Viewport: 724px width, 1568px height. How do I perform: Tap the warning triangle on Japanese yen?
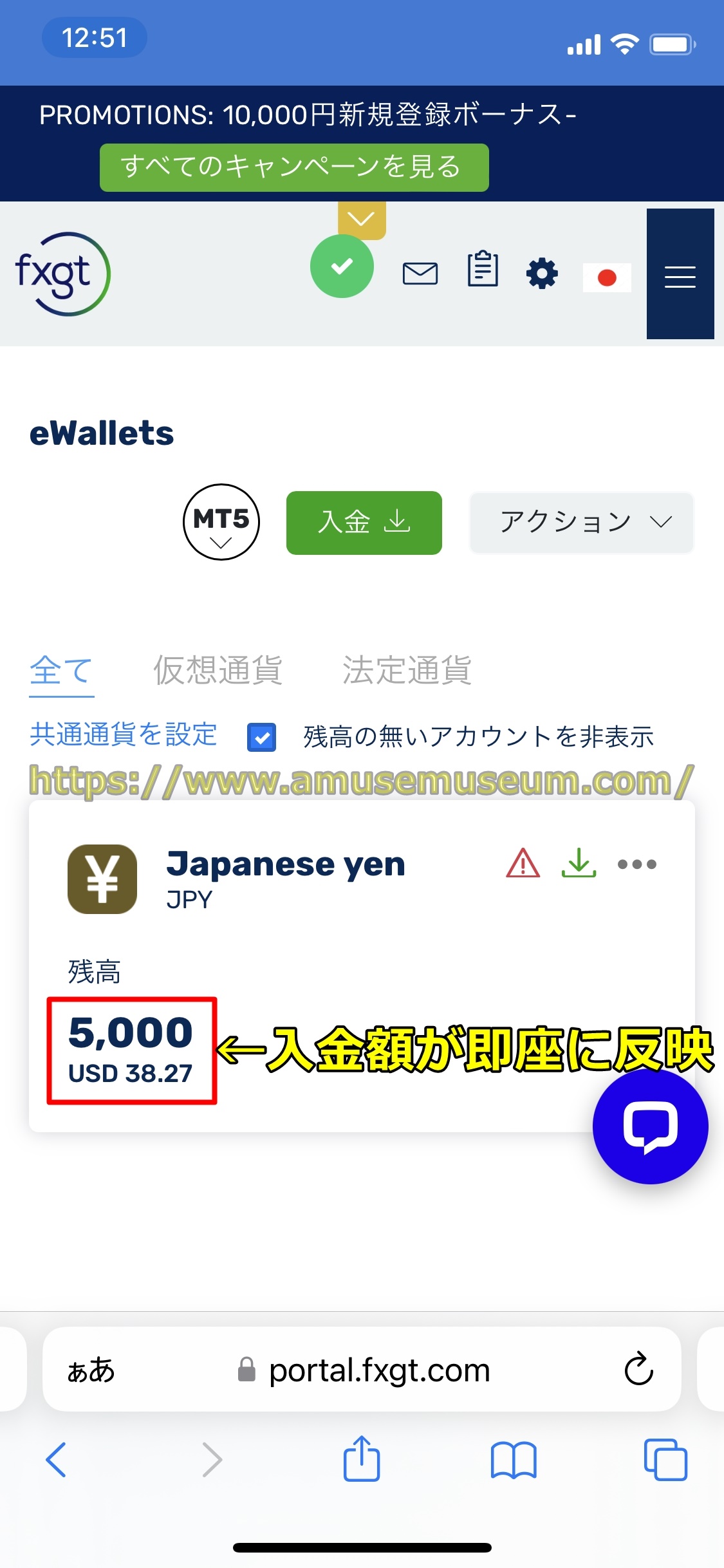pos(523,863)
